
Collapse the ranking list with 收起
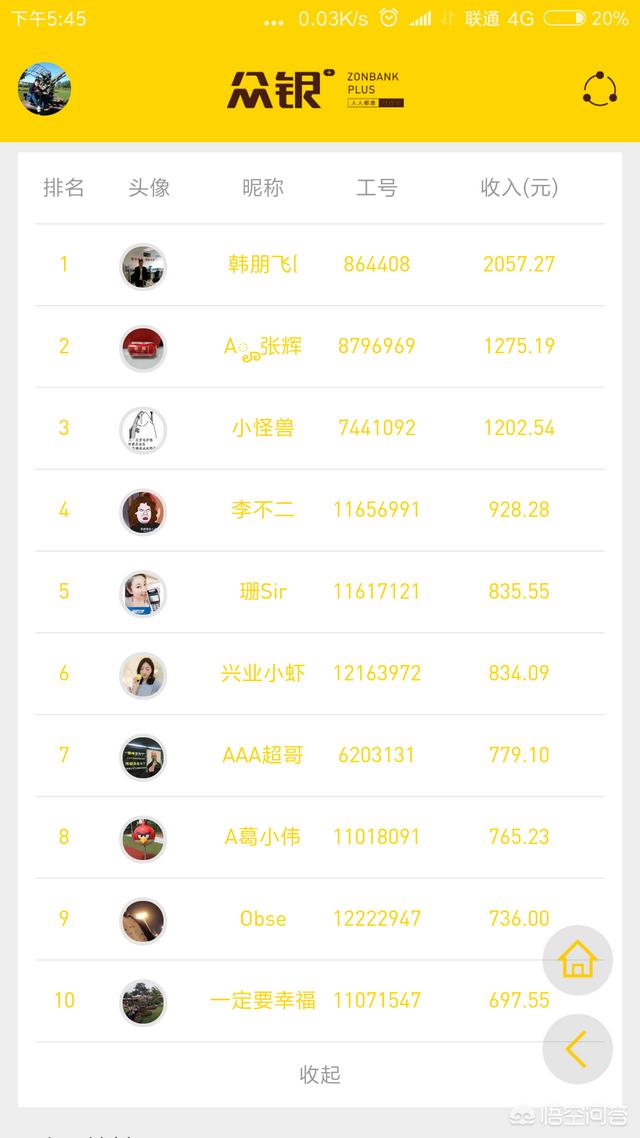pyautogui.click(x=320, y=1074)
